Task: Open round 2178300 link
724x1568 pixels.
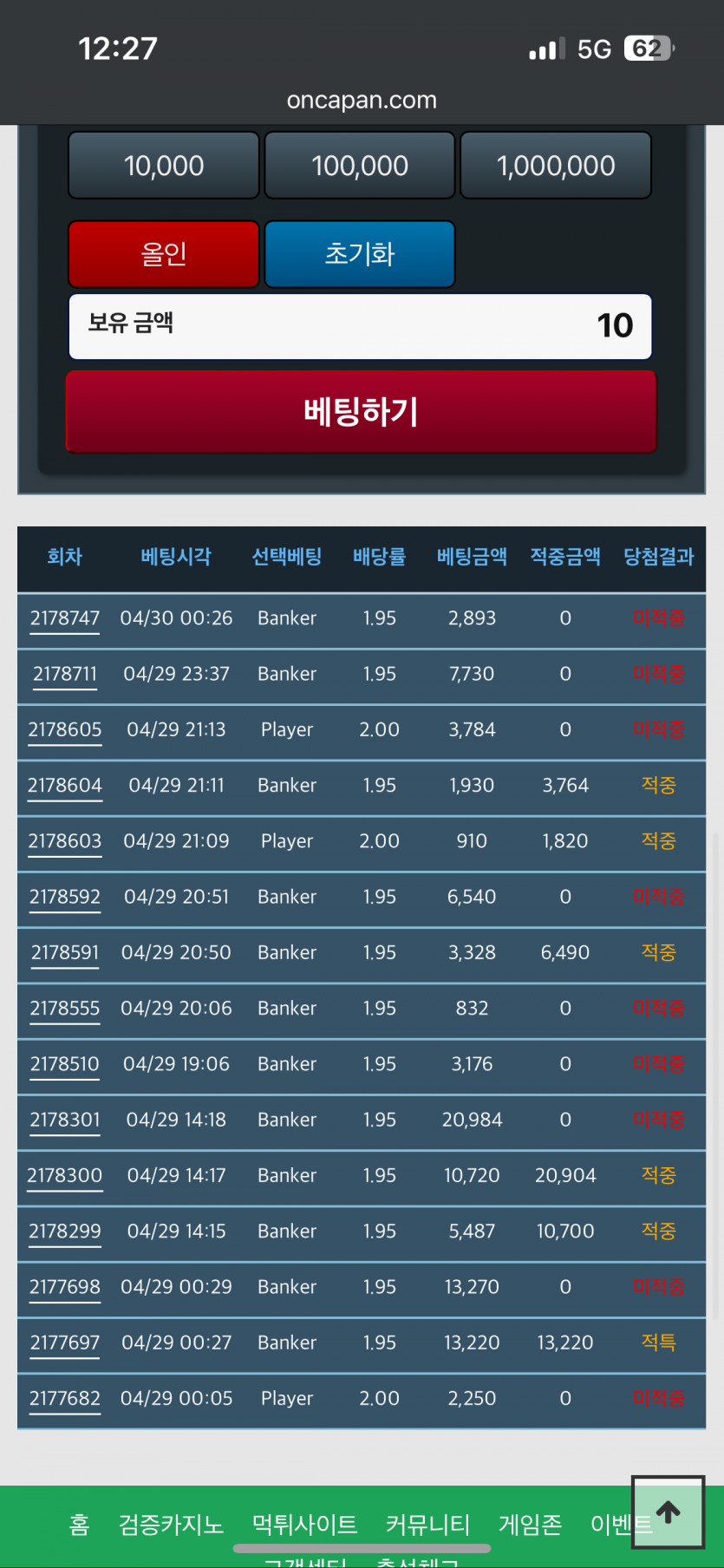Action: pyautogui.click(x=65, y=1176)
